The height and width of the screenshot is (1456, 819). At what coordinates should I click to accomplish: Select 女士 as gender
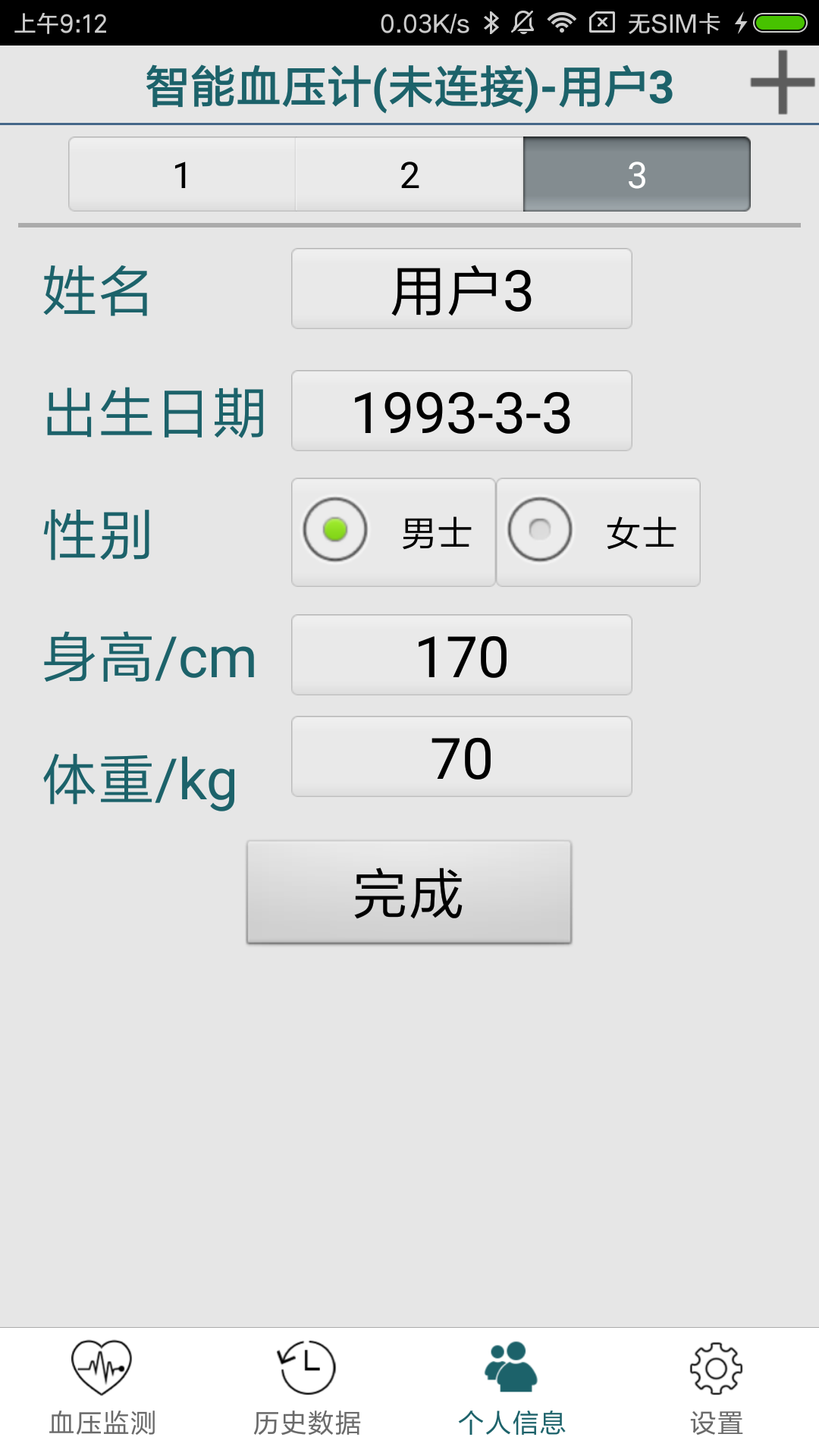(598, 532)
